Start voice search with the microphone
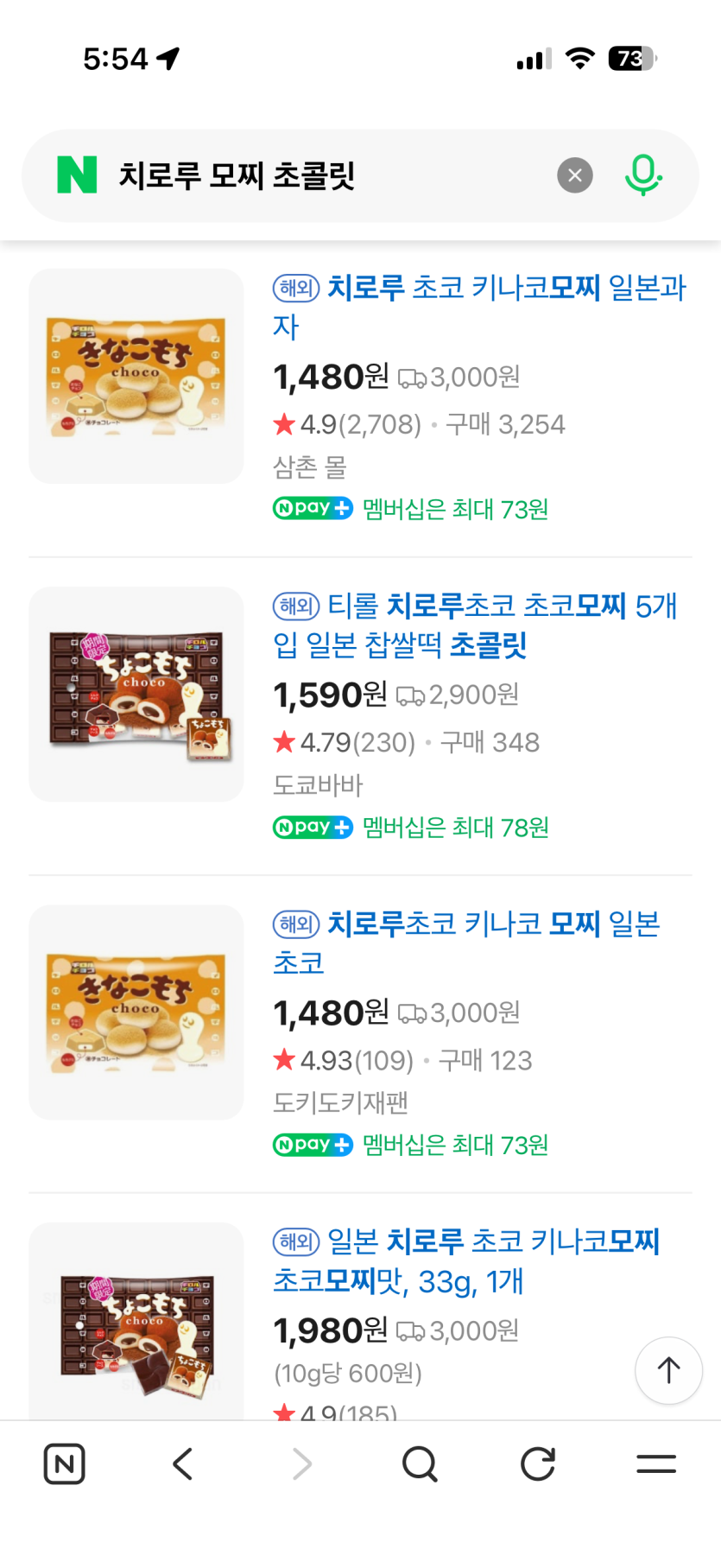The height and width of the screenshot is (1568, 721). pyautogui.click(x=643, y=175)
